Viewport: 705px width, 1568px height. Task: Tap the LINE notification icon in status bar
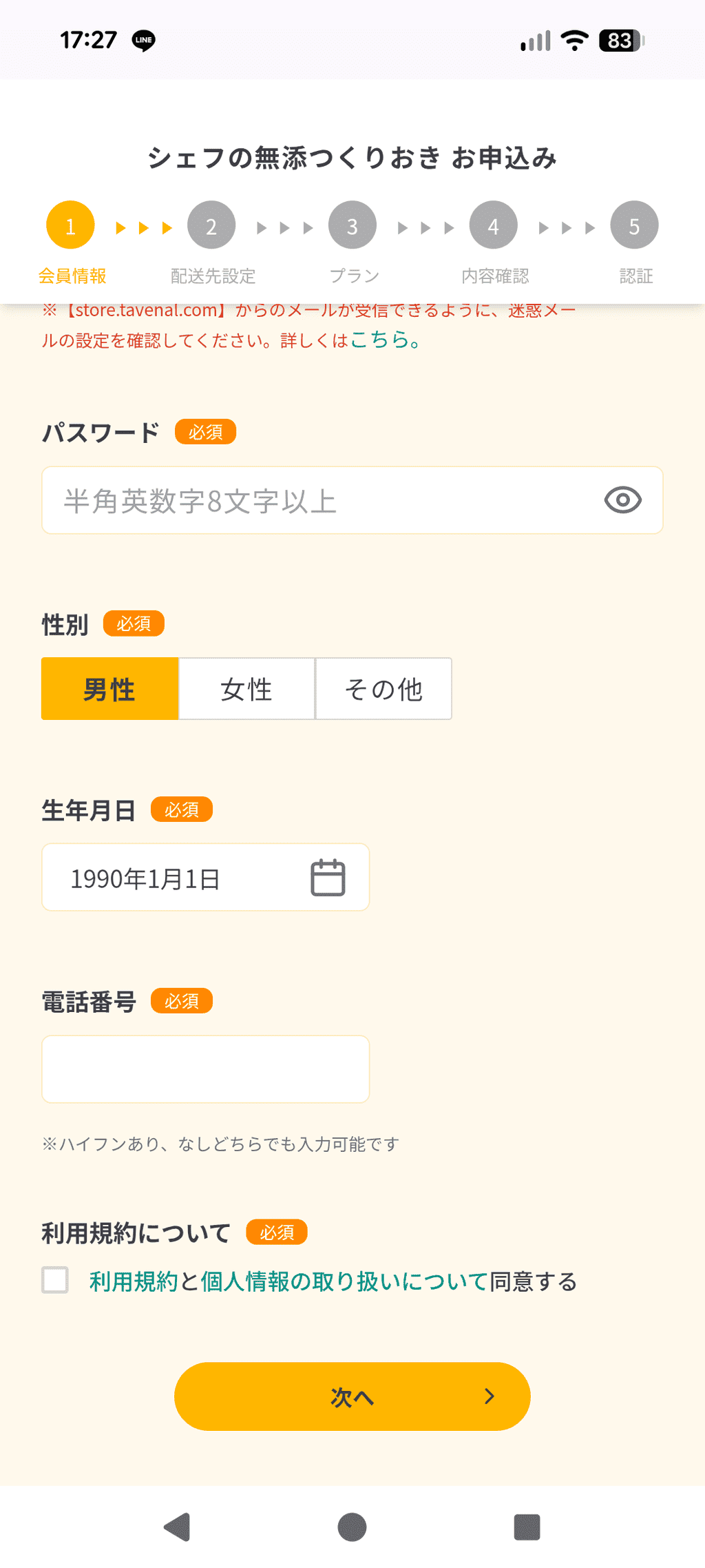143,41
